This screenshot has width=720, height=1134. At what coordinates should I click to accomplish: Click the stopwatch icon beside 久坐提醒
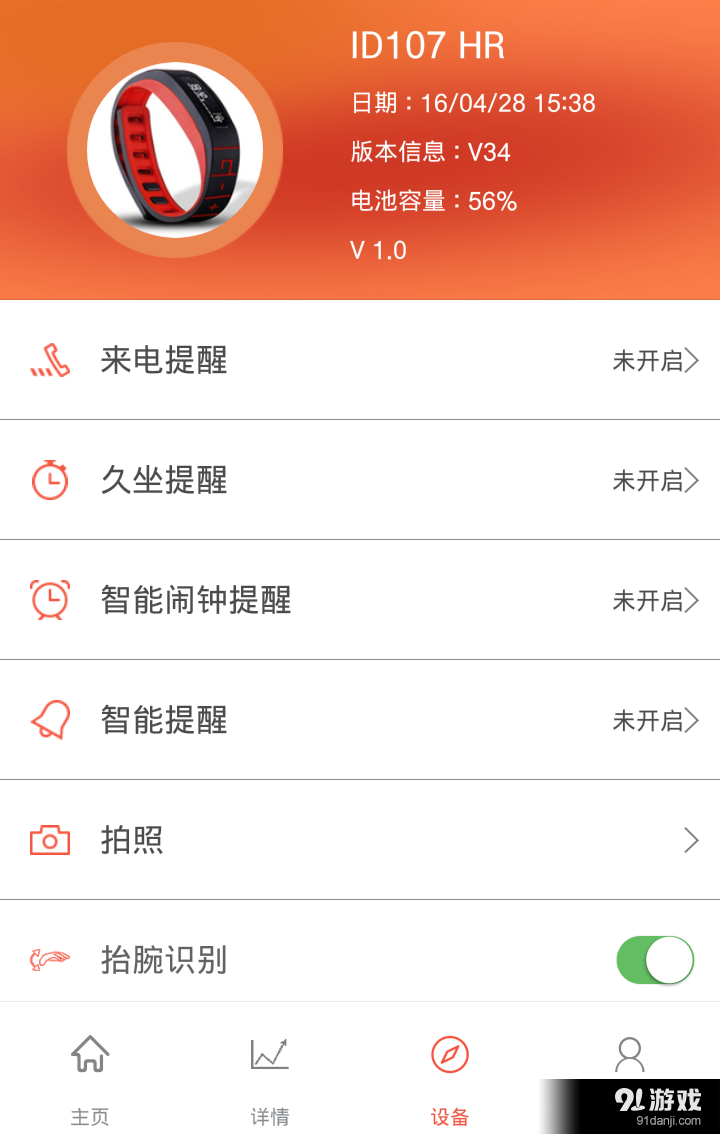[x=50, y=480]
